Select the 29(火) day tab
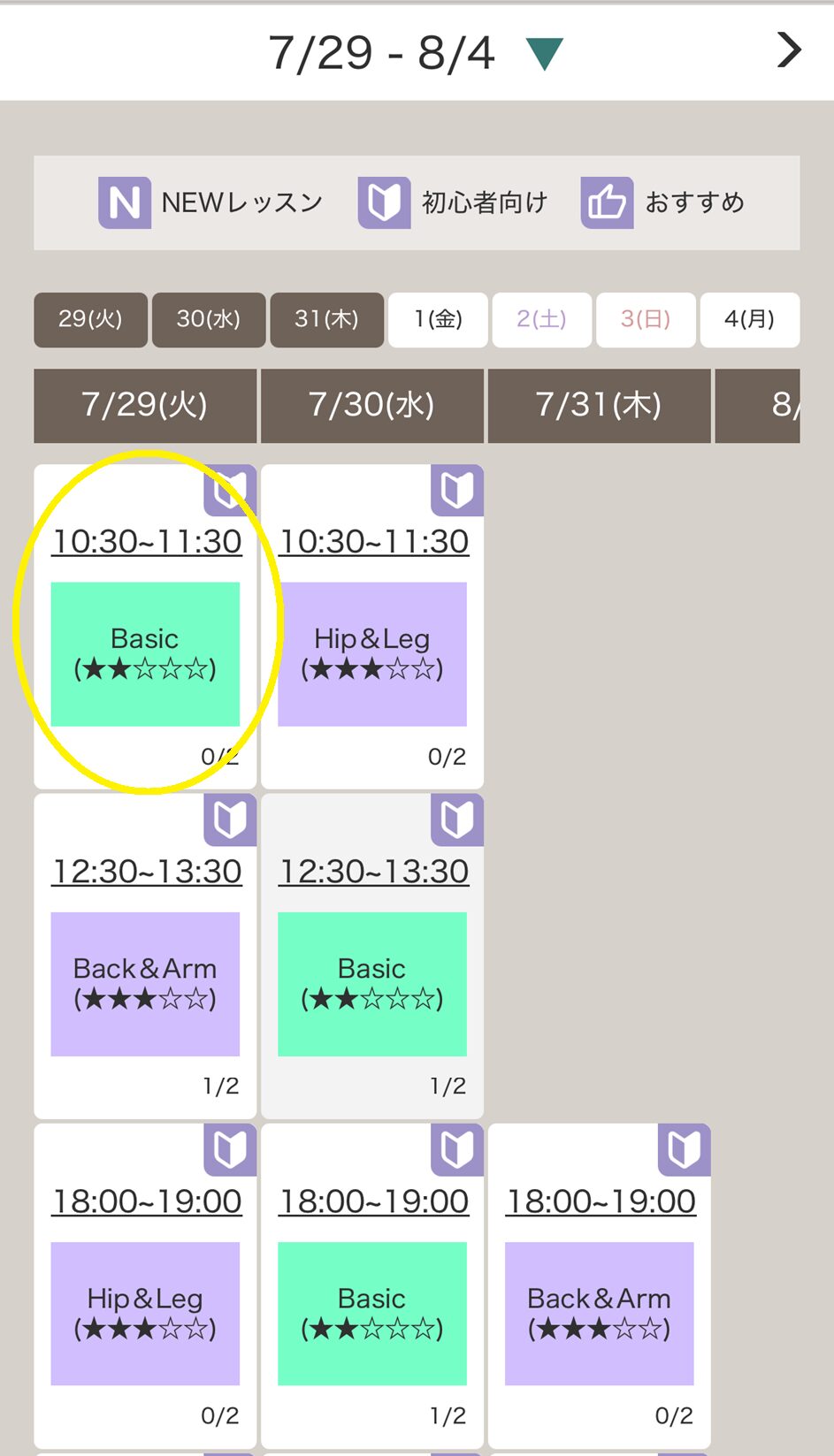This screenshot has width=834, height=1456. [90, 319]
